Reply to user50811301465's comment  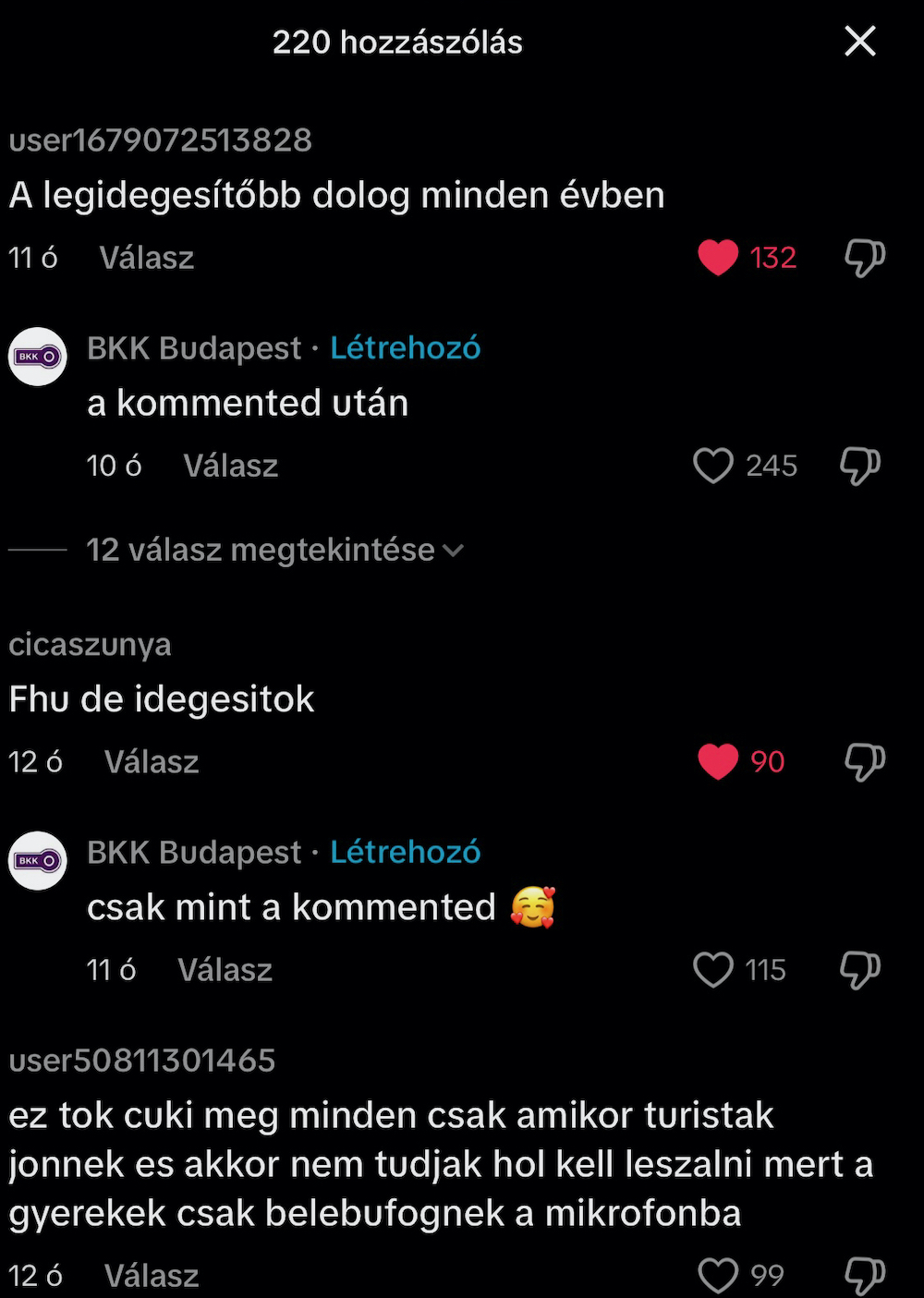coord(152,1276)
